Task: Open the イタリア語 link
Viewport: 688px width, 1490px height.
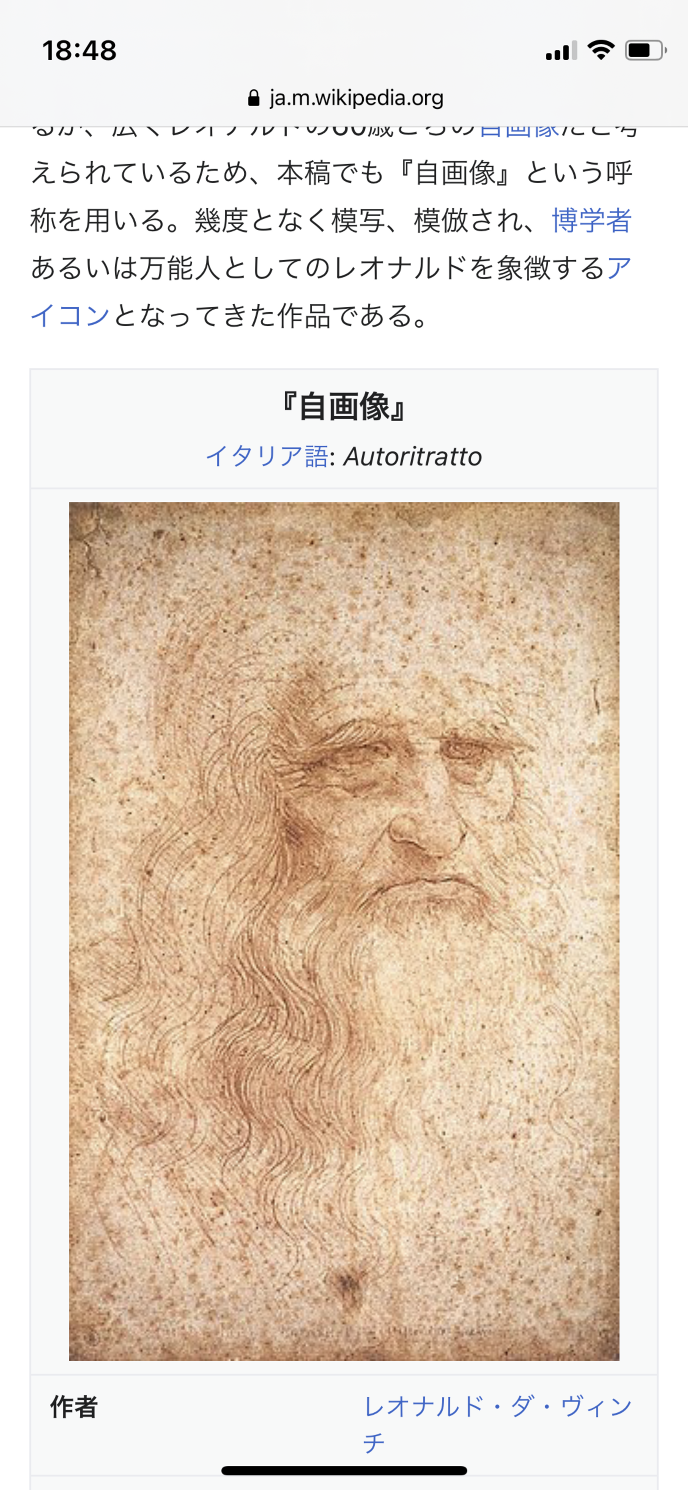Action: [x=266, y=457]
